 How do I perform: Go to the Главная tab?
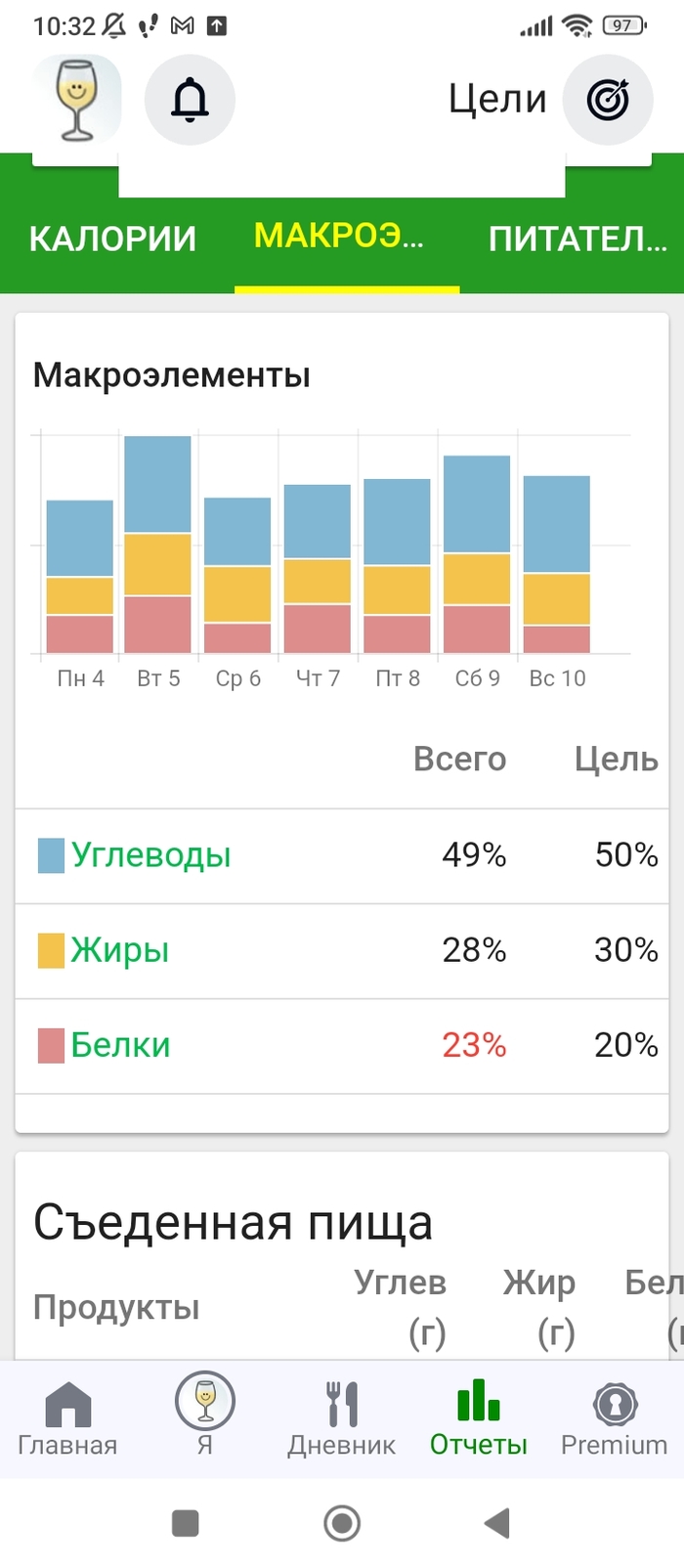(67, 1418)
